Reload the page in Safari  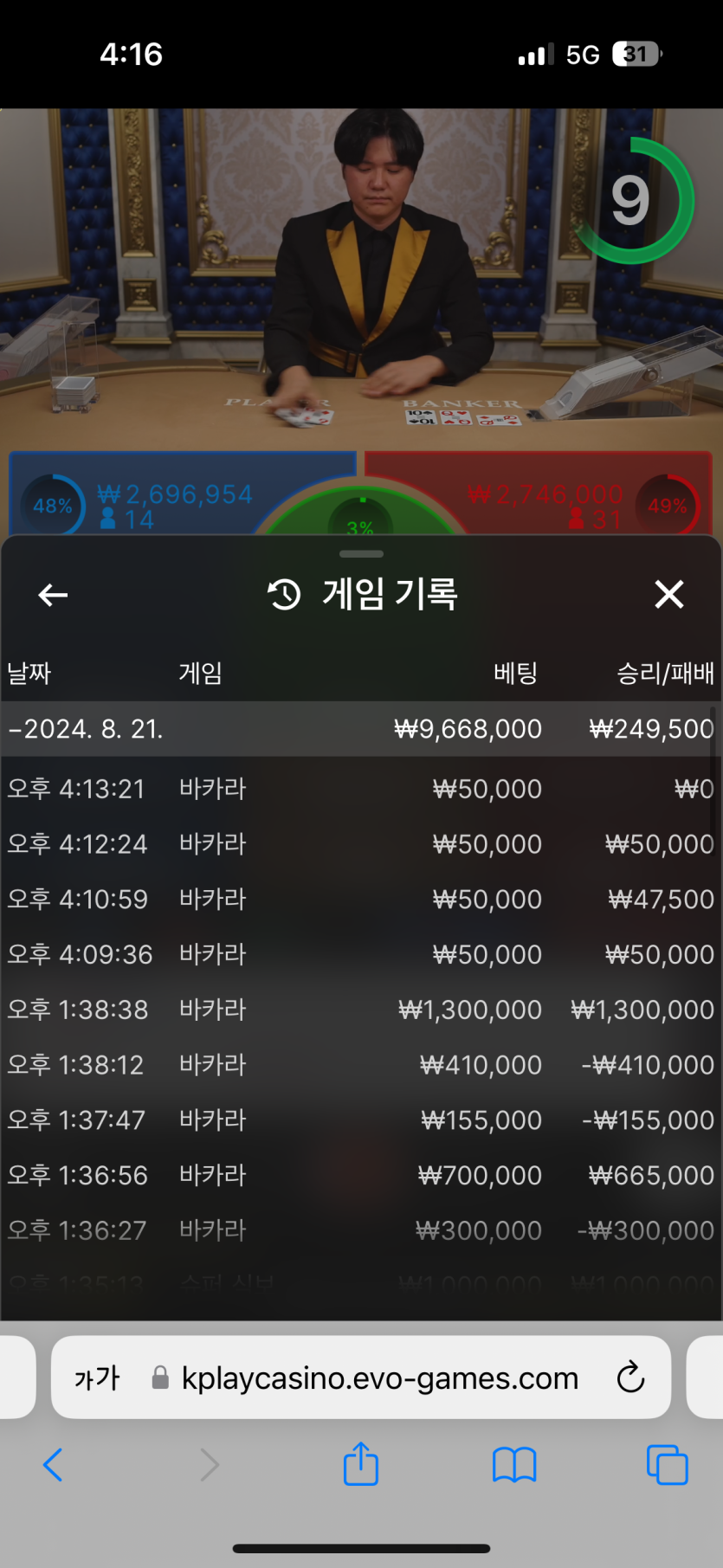pyautogui.click(x=630, y=1377)
